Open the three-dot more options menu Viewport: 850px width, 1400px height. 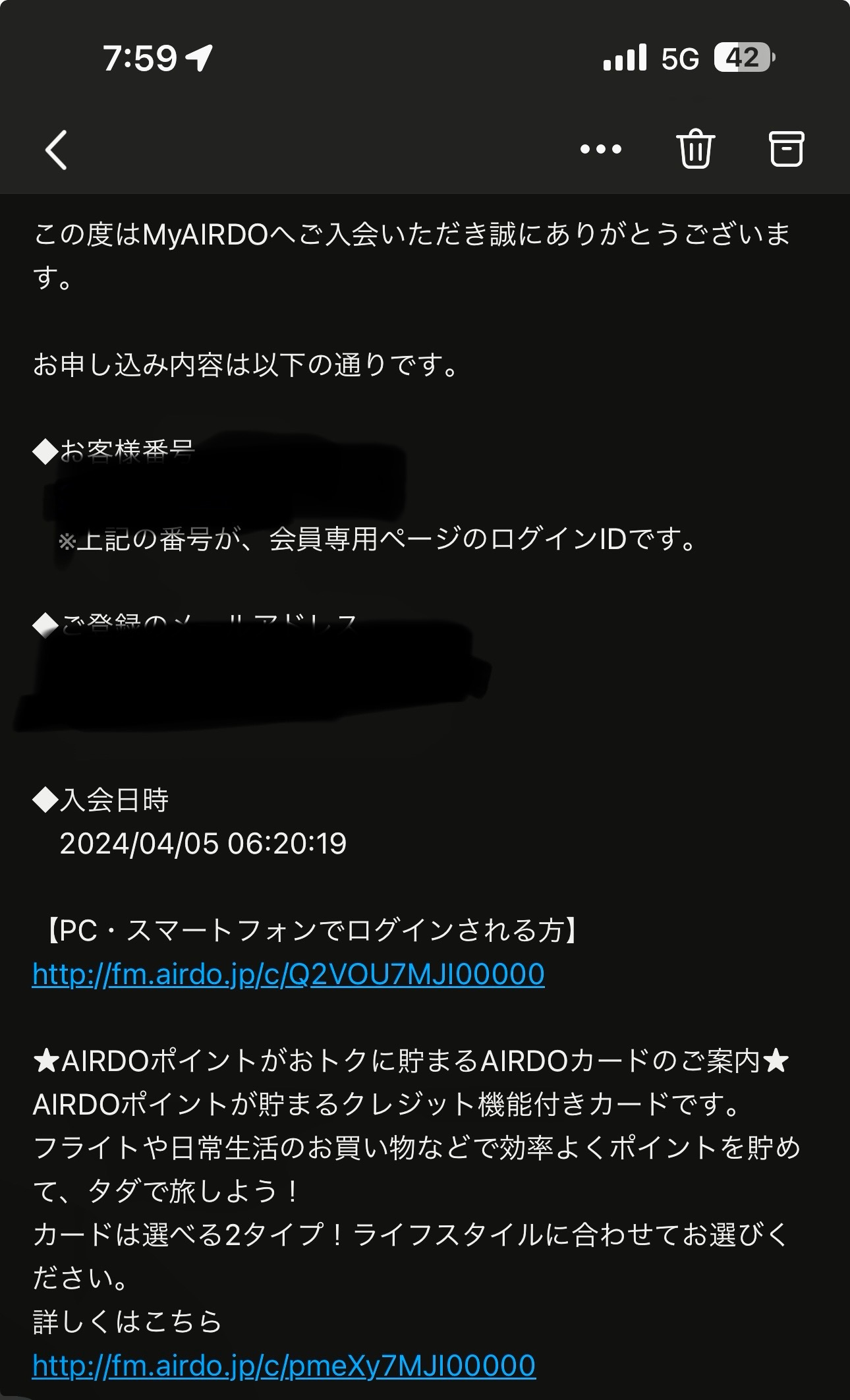tap(600, 150)
